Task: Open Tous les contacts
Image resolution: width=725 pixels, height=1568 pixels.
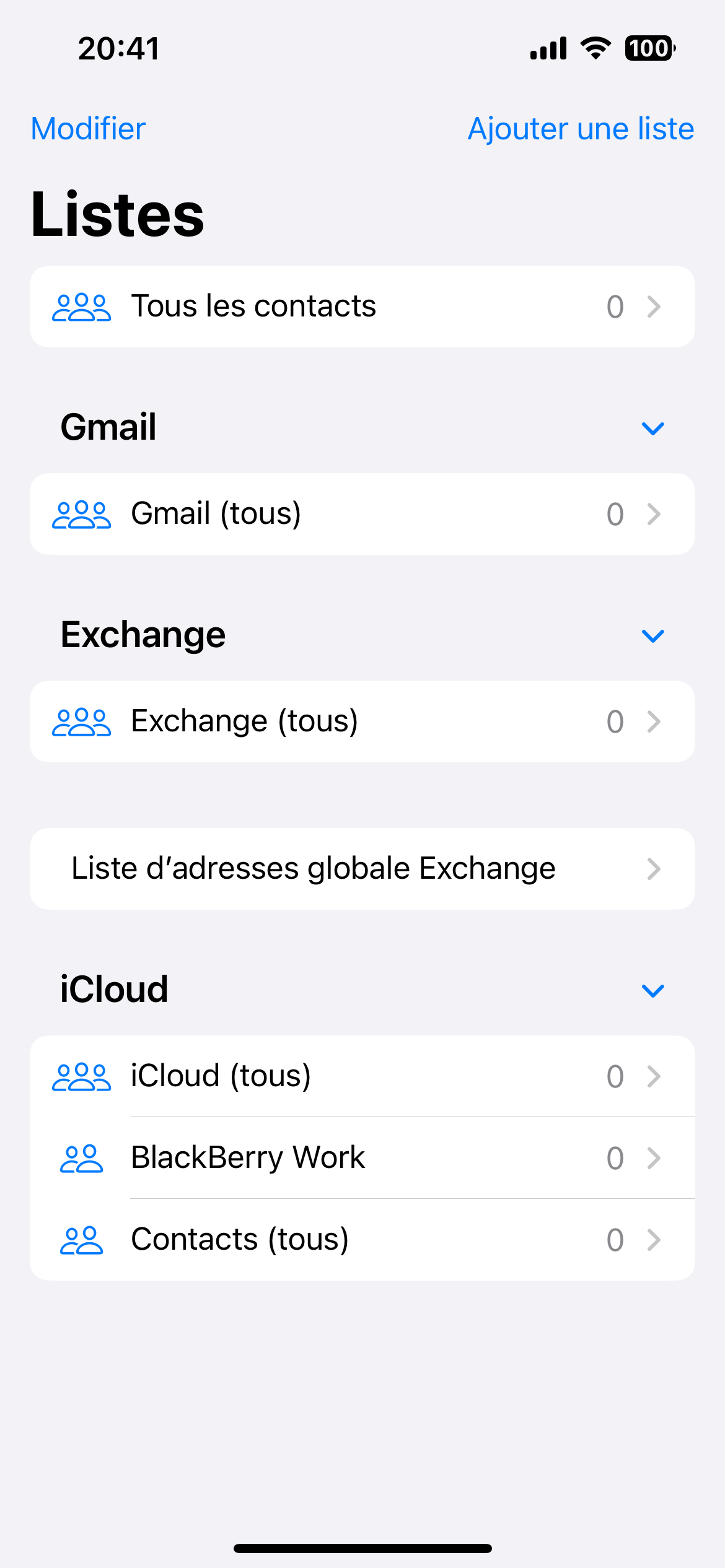Action: tap(362, 307)
